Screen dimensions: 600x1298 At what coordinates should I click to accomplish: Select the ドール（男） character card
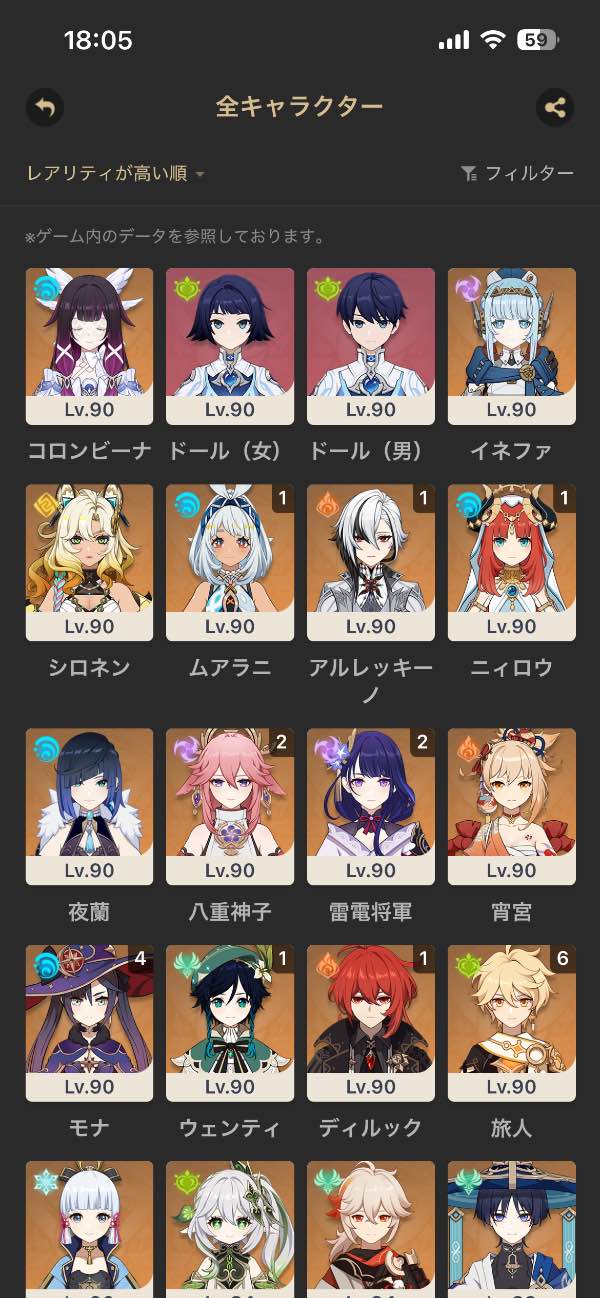371,346
